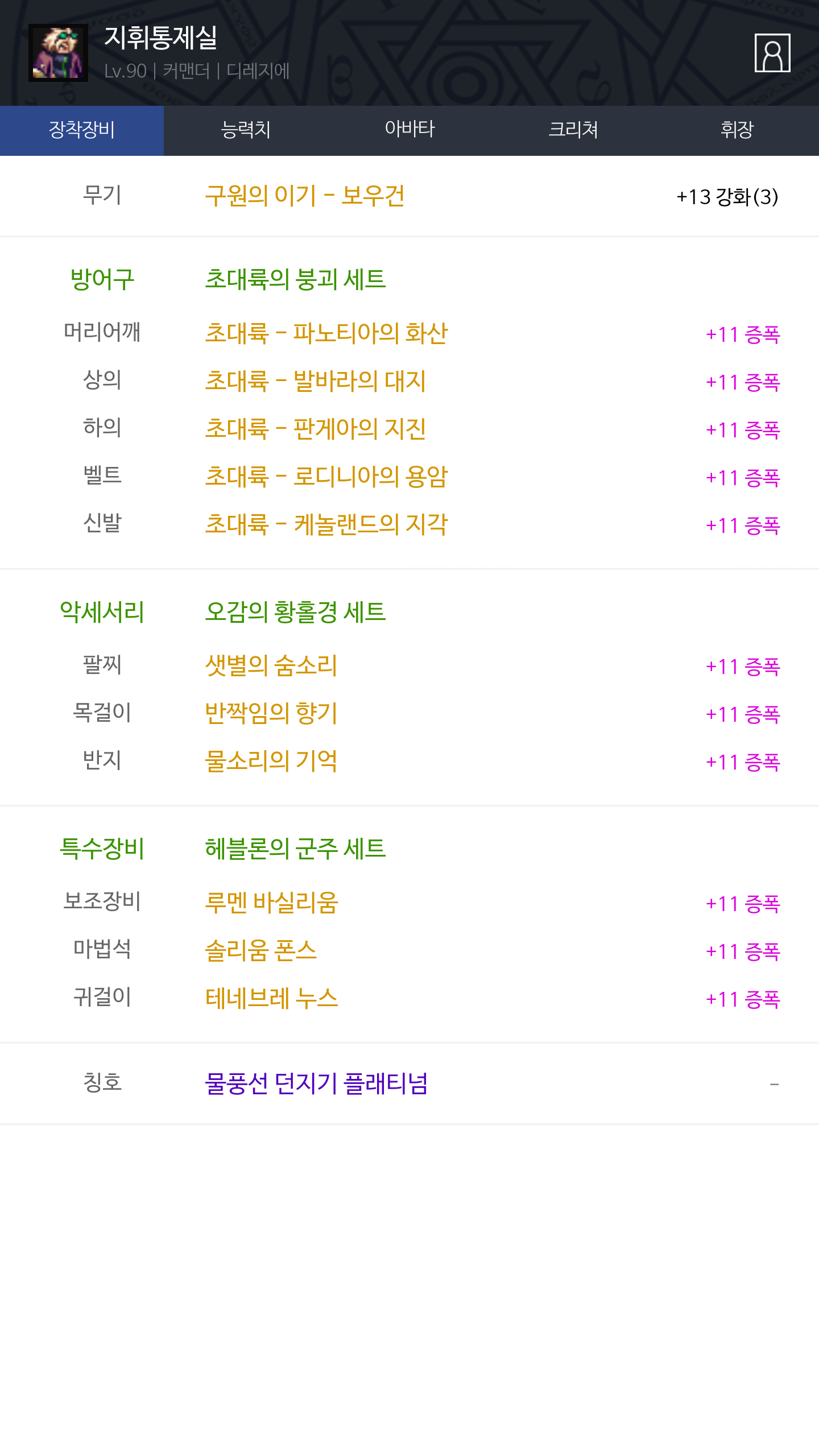View bracelet 샛별의 숨소리
This screenshot has height=1456, width=819.
(271, 666)
